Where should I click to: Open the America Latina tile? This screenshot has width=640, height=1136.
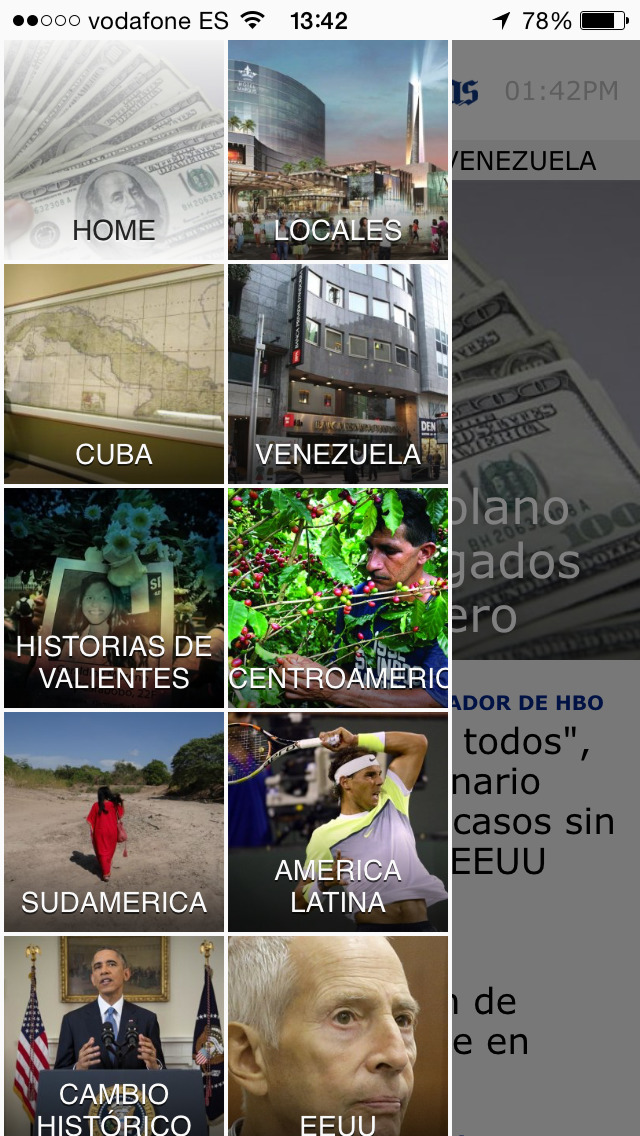[338, 823]
